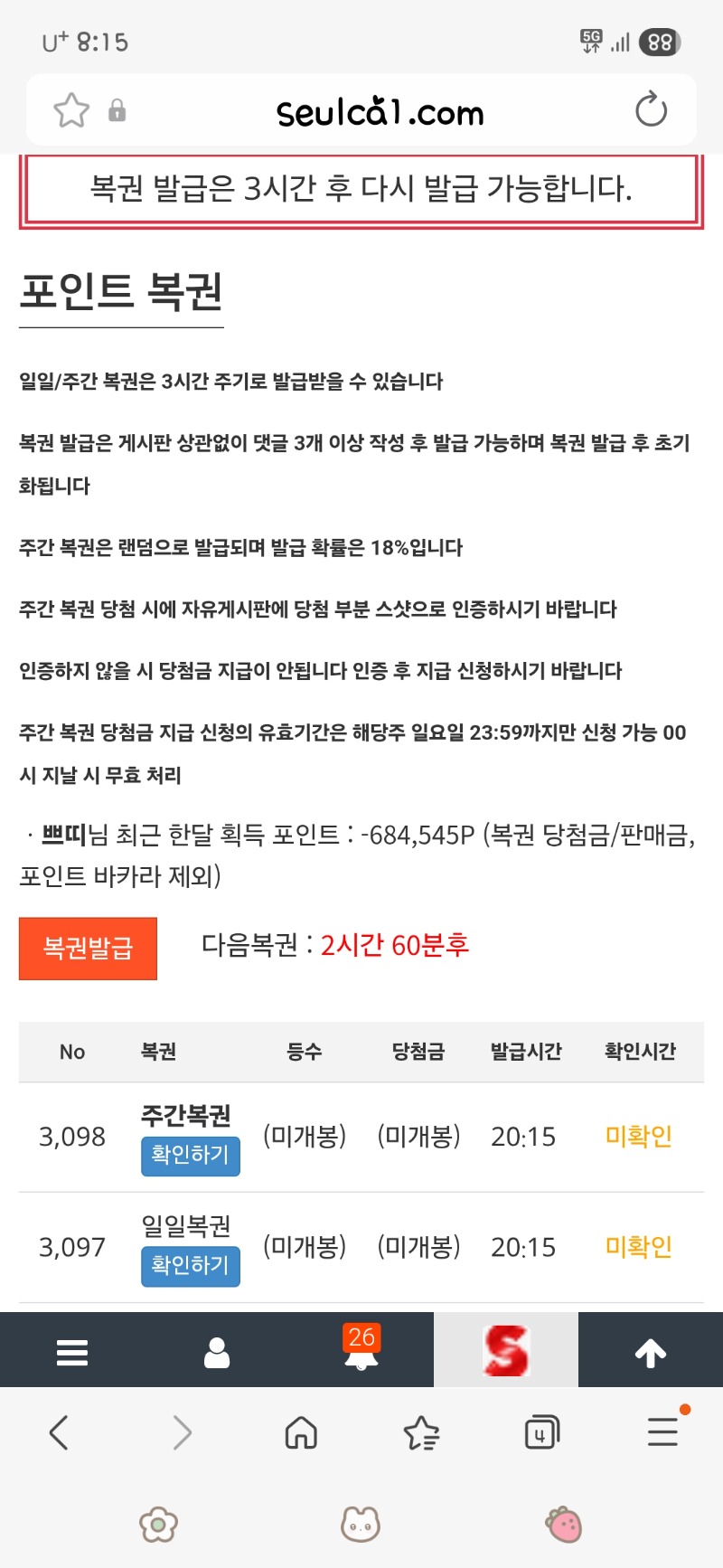Bookmark this page with the star icon
The image size is (723, 1568).
[71, 111]
